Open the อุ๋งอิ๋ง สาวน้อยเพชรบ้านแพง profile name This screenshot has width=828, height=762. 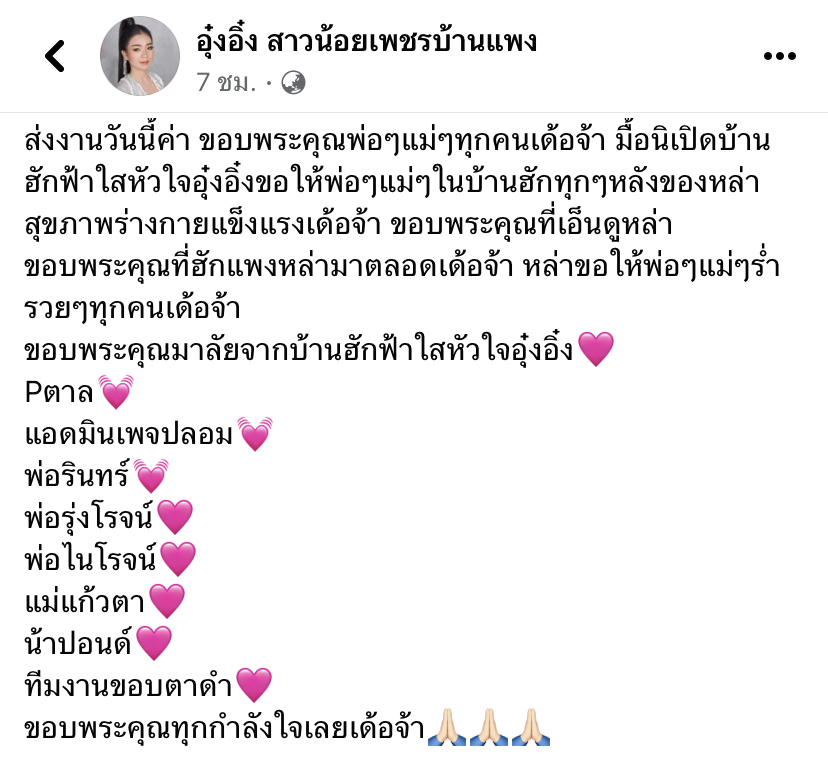click(367, 41)
